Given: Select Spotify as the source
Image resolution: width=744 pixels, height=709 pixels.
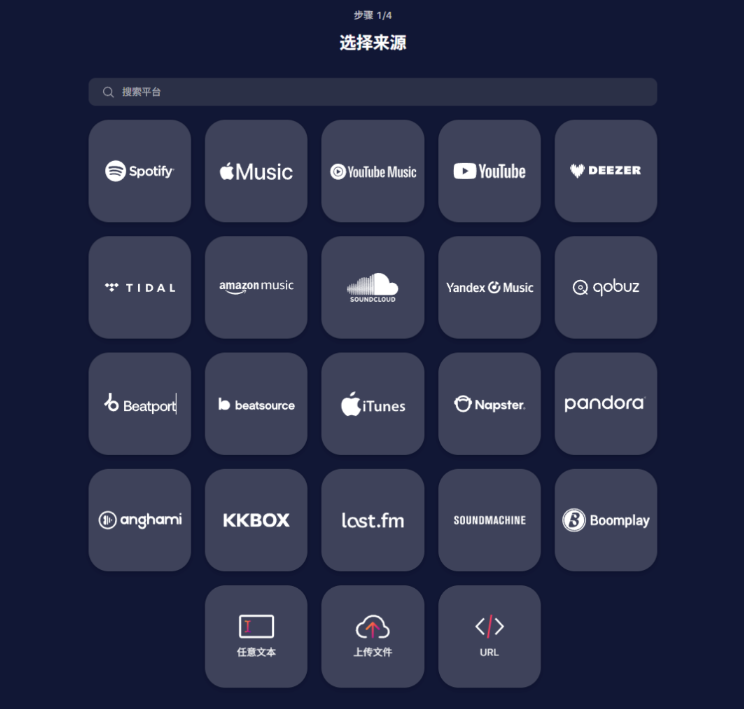Looking at the screenshot, I should click(139, 171).
